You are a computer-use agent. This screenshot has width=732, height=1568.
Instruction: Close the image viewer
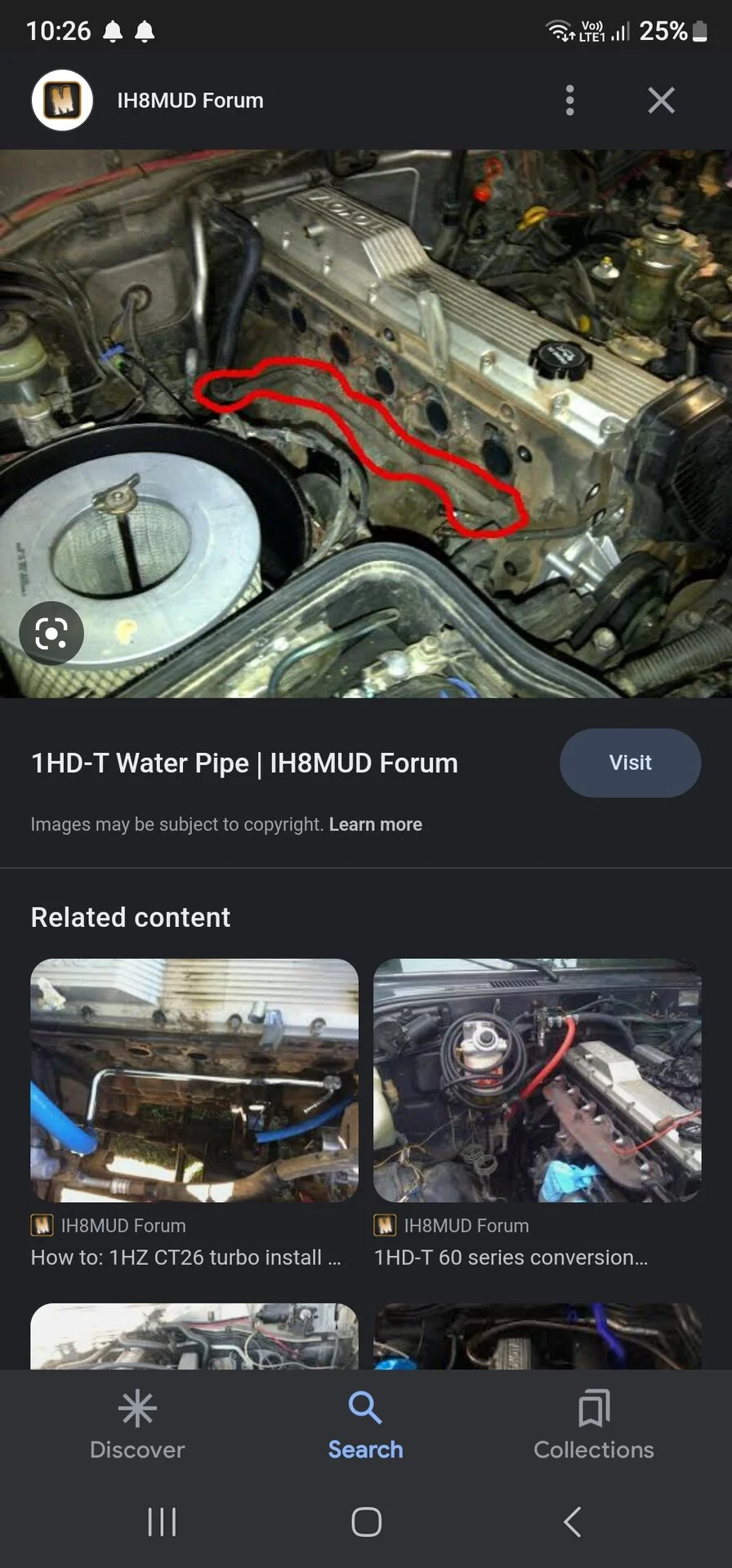(661, 100)
